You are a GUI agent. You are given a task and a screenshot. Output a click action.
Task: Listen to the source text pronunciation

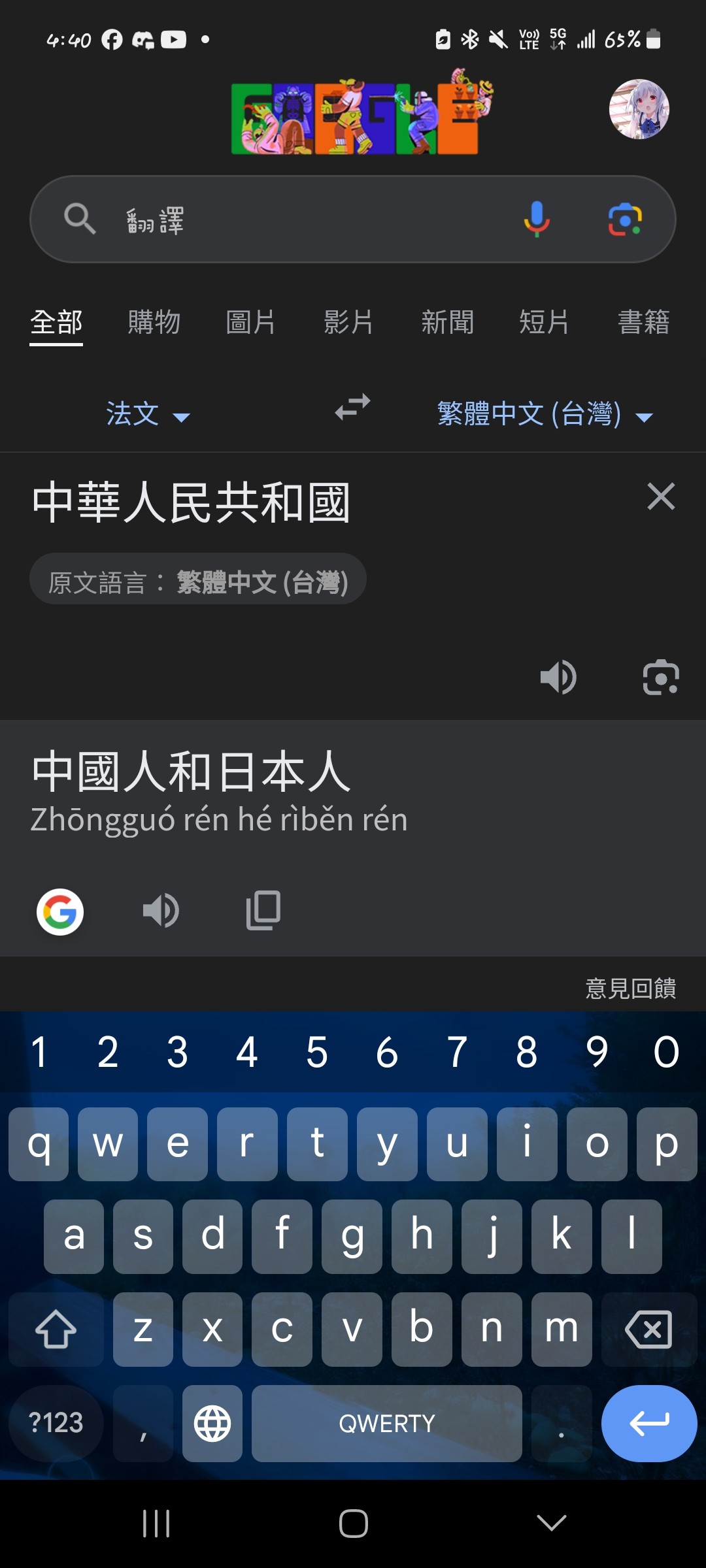click(x=558, y=677)
